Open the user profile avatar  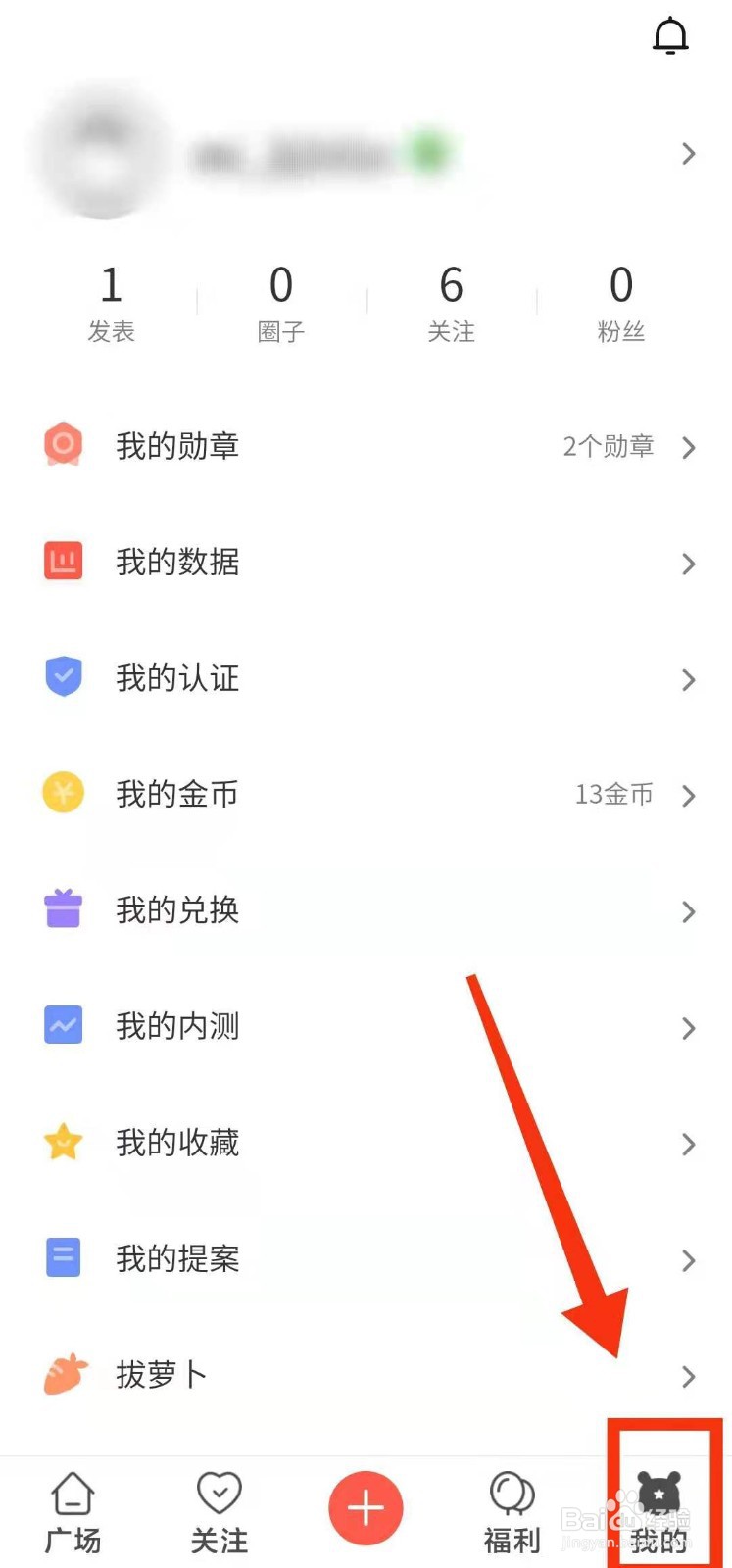click(x=103, y=152)
